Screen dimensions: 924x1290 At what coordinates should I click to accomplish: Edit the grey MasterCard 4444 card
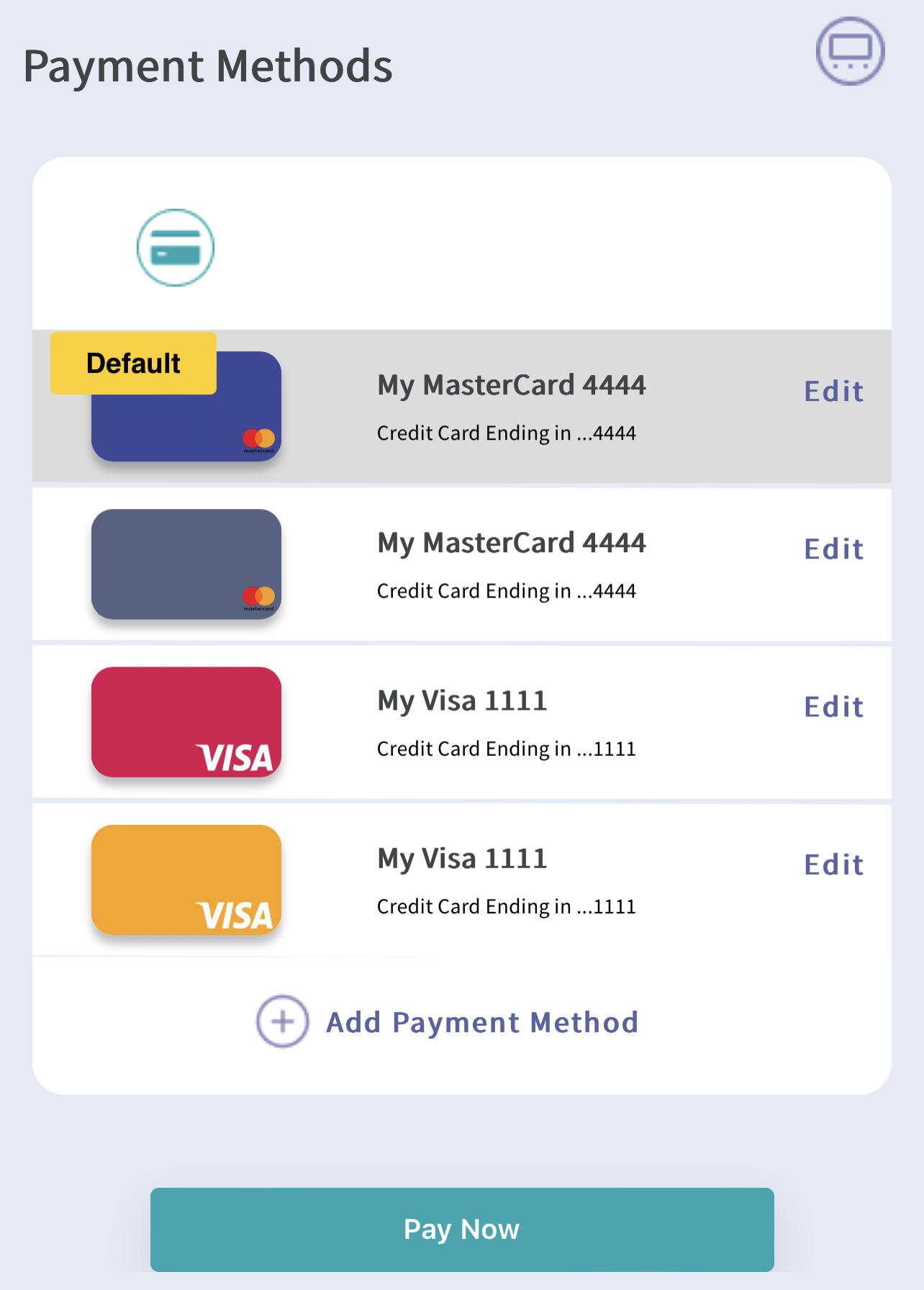pos(833,549)
